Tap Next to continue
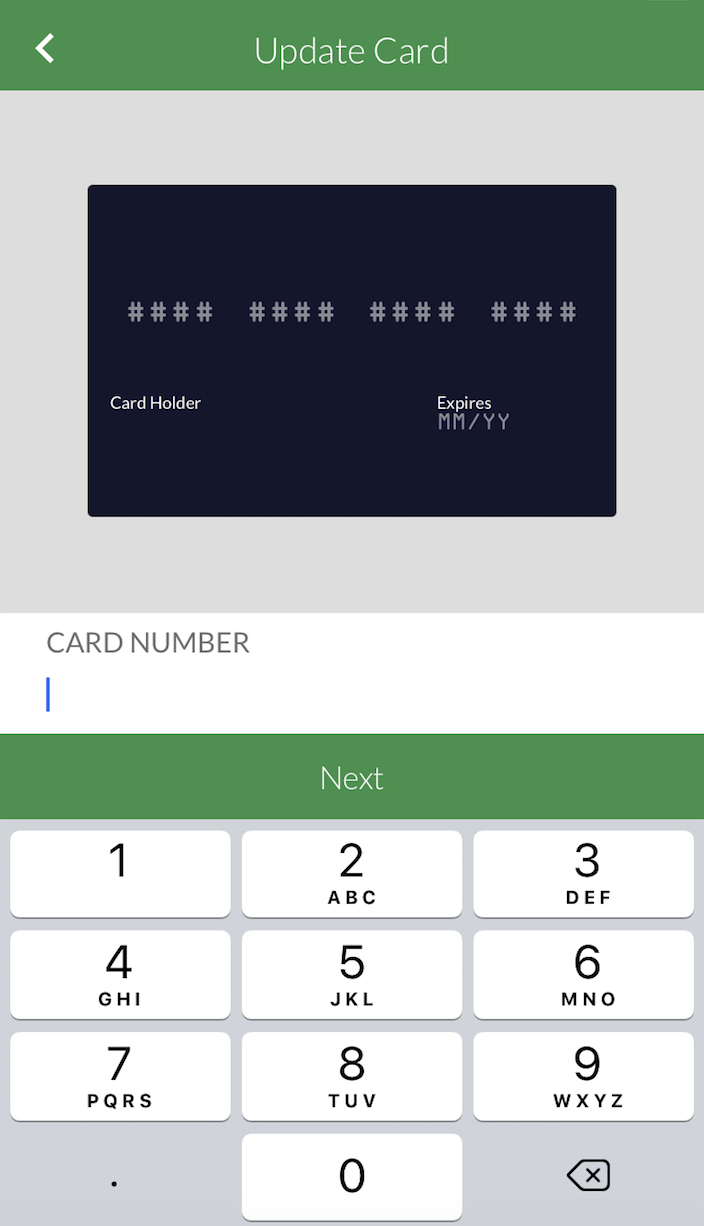Image resolution: width=704 pixels, height=1226 pixels. (352, 777)
